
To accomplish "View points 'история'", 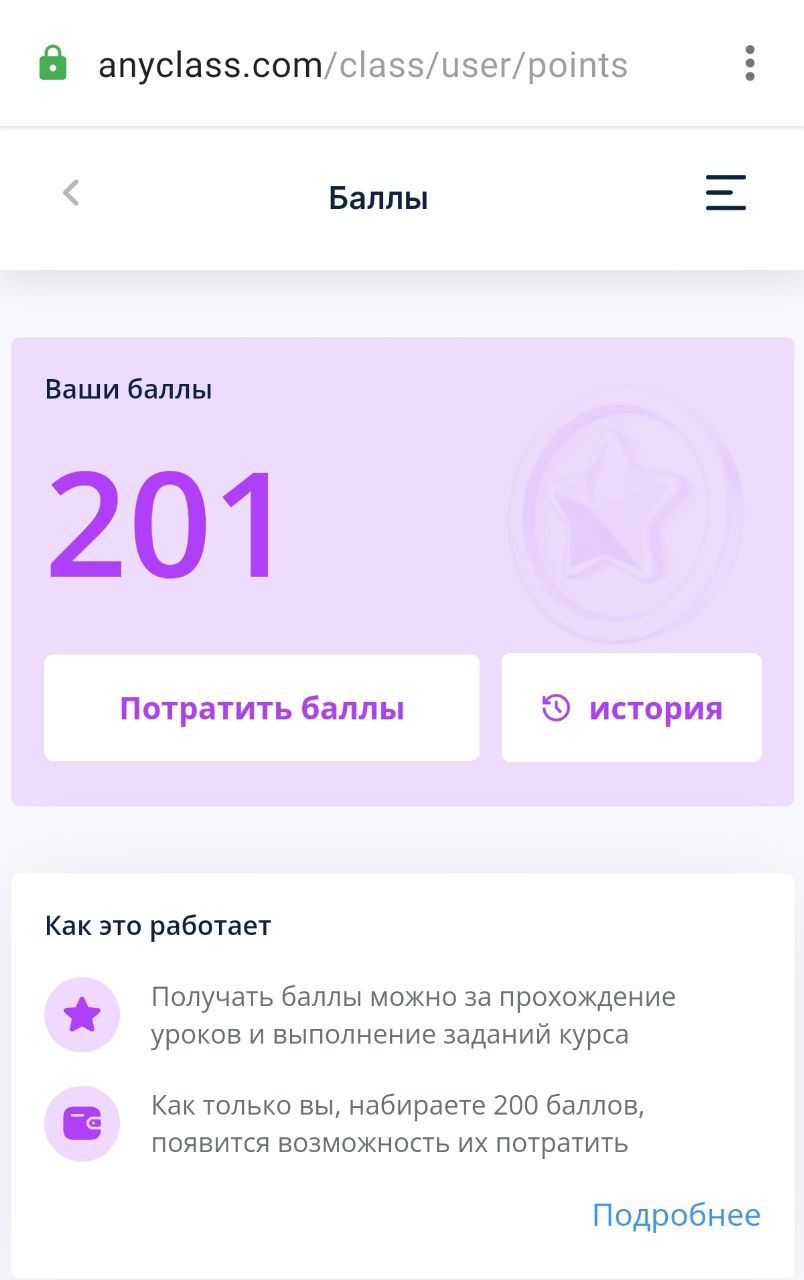I will click(x=631, y=708).
